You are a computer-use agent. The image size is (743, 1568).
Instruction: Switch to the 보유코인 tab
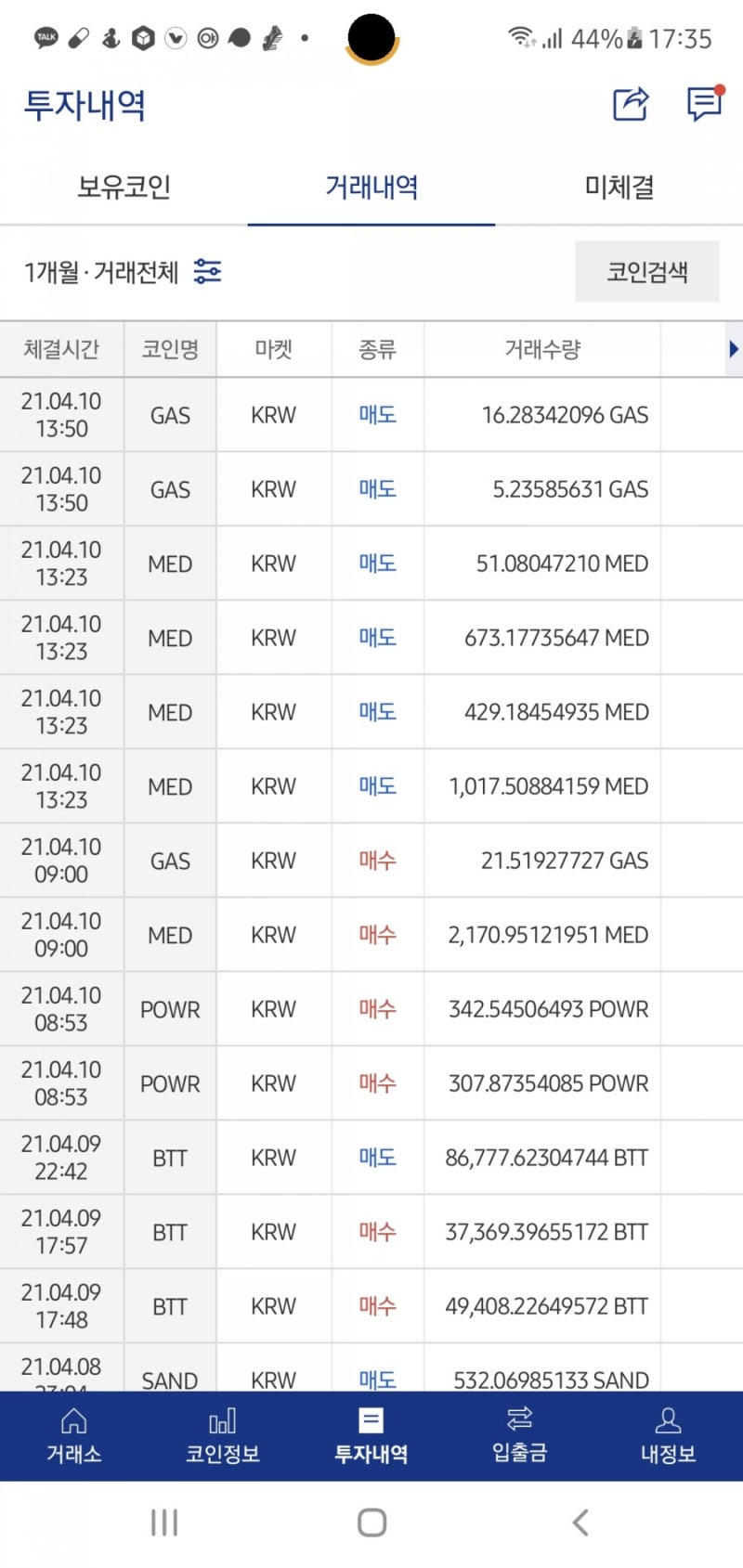pos(124,186)
